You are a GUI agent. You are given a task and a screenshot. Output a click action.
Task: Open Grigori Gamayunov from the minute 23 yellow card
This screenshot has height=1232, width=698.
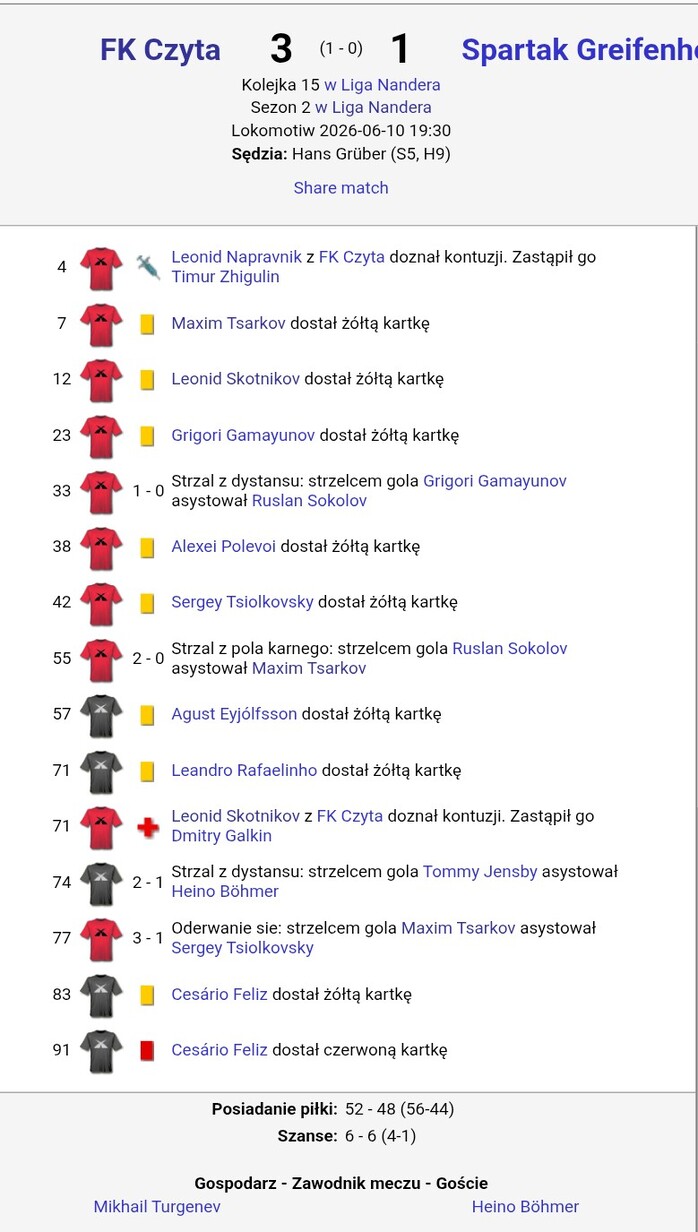[243, 435]
